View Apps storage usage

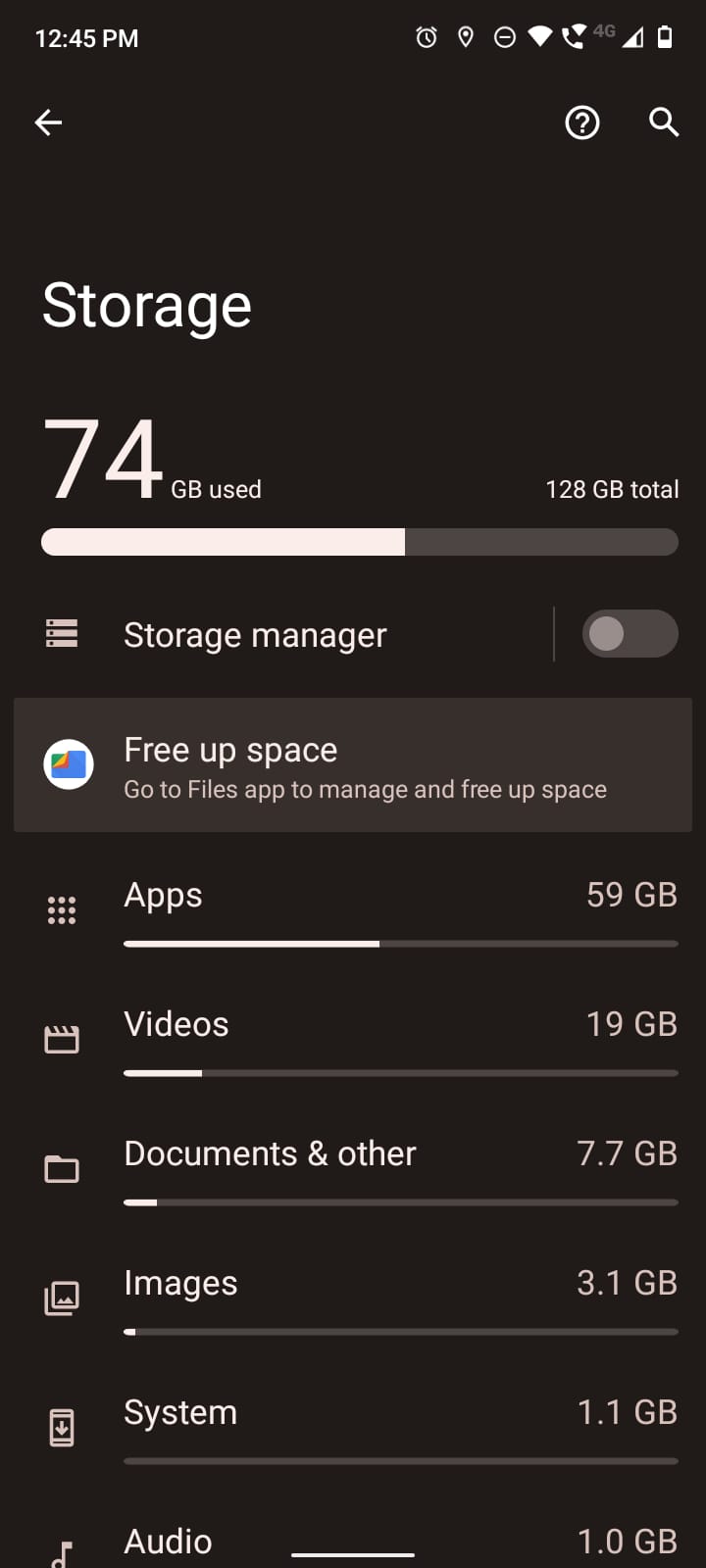353,908
